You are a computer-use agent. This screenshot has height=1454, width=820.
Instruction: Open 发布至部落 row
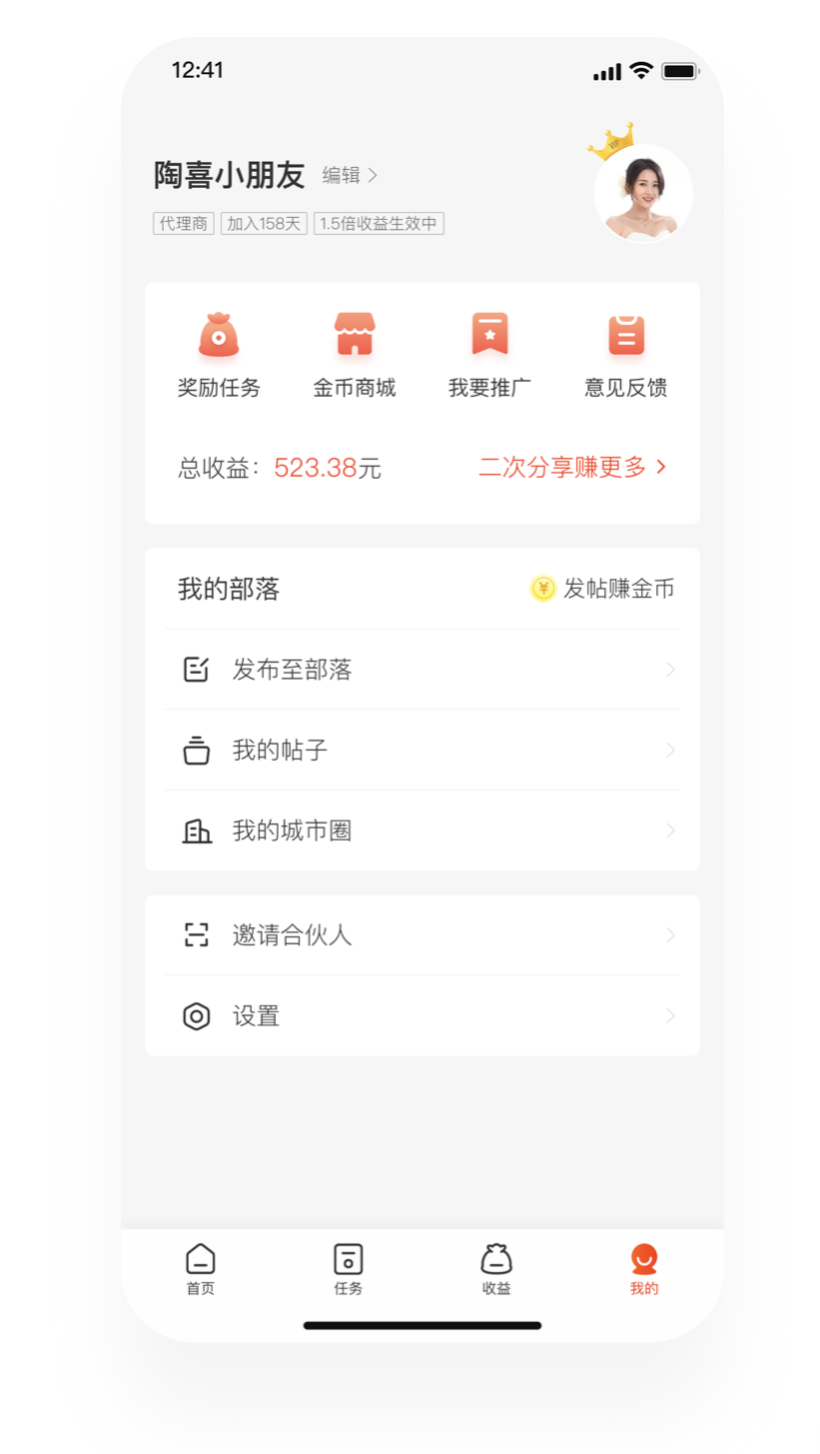tap(422, 670)
